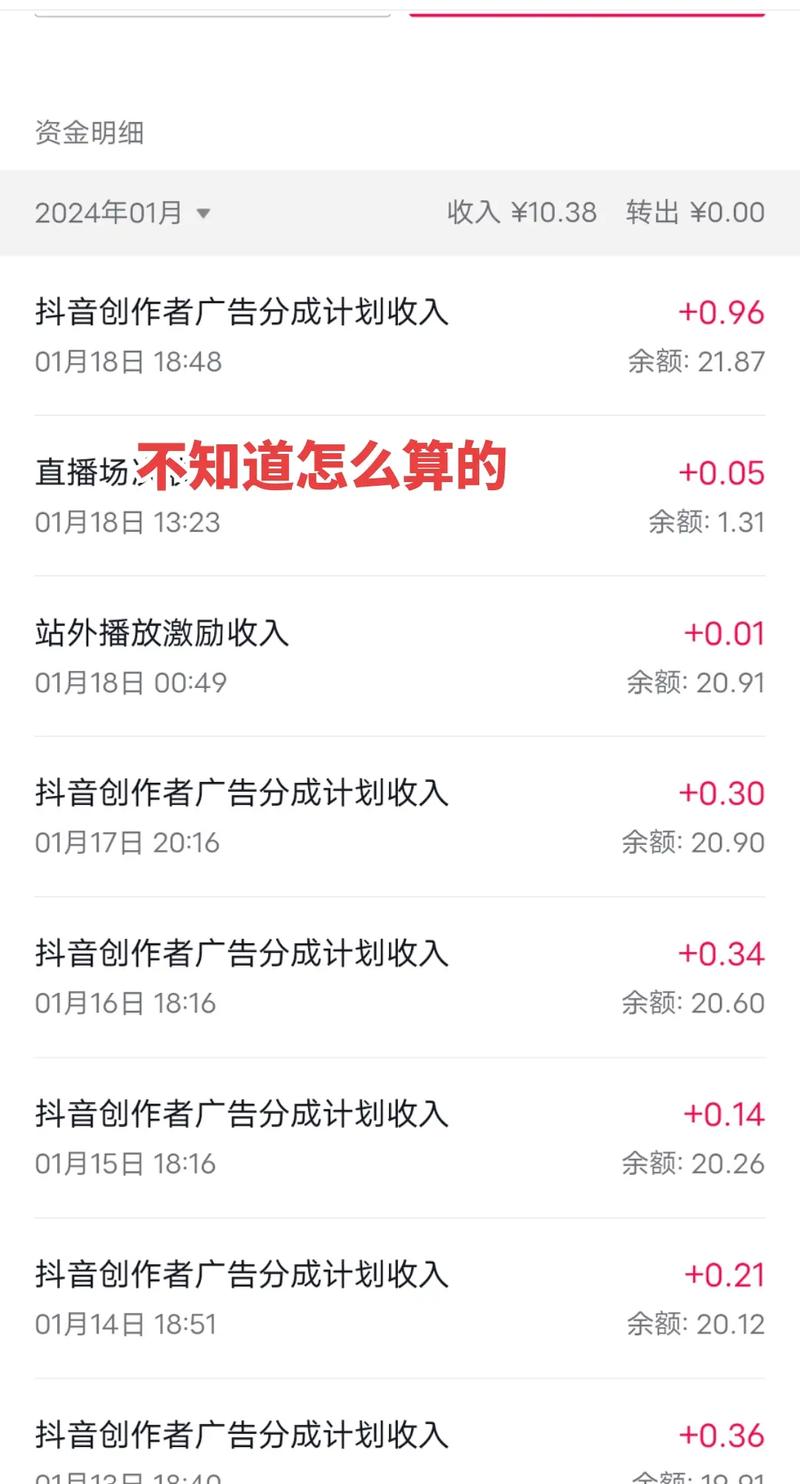Tap the +0.21 income from 01月14日
This screenshot has height=1484, width=800.
pos(722,1275)
